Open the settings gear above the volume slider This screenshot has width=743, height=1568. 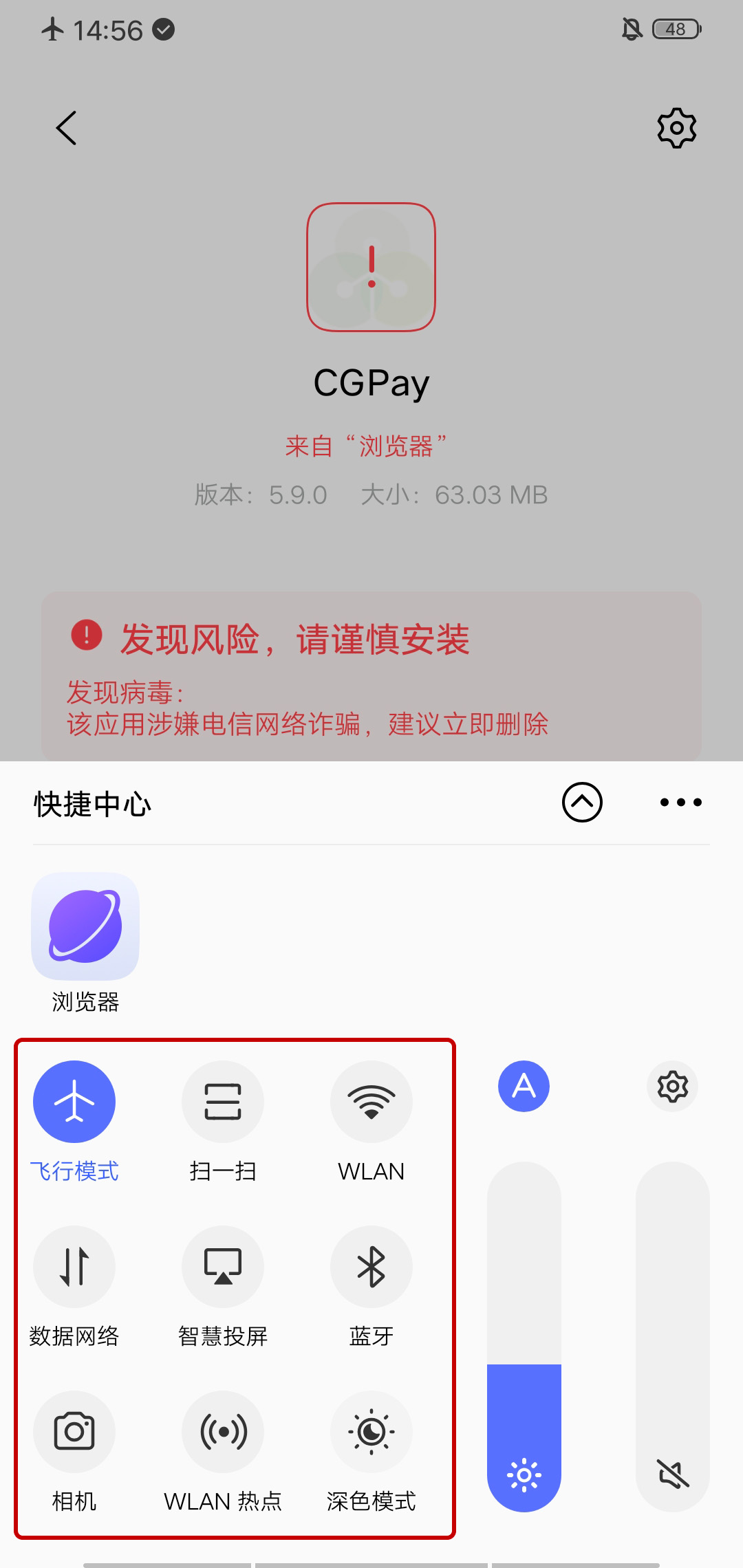673,1087
